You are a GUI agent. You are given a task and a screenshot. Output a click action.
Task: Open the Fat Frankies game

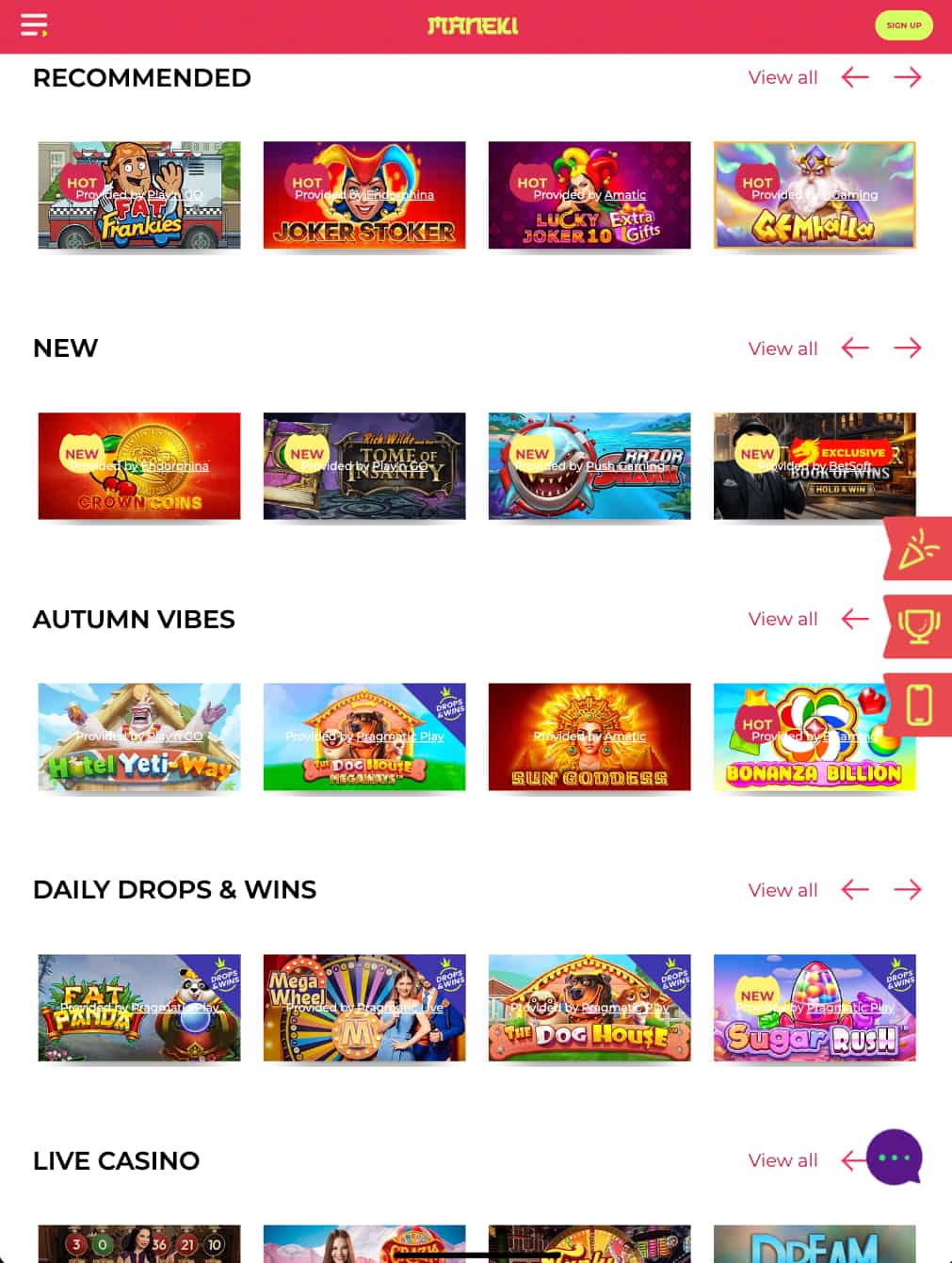(x=139, y=196)
